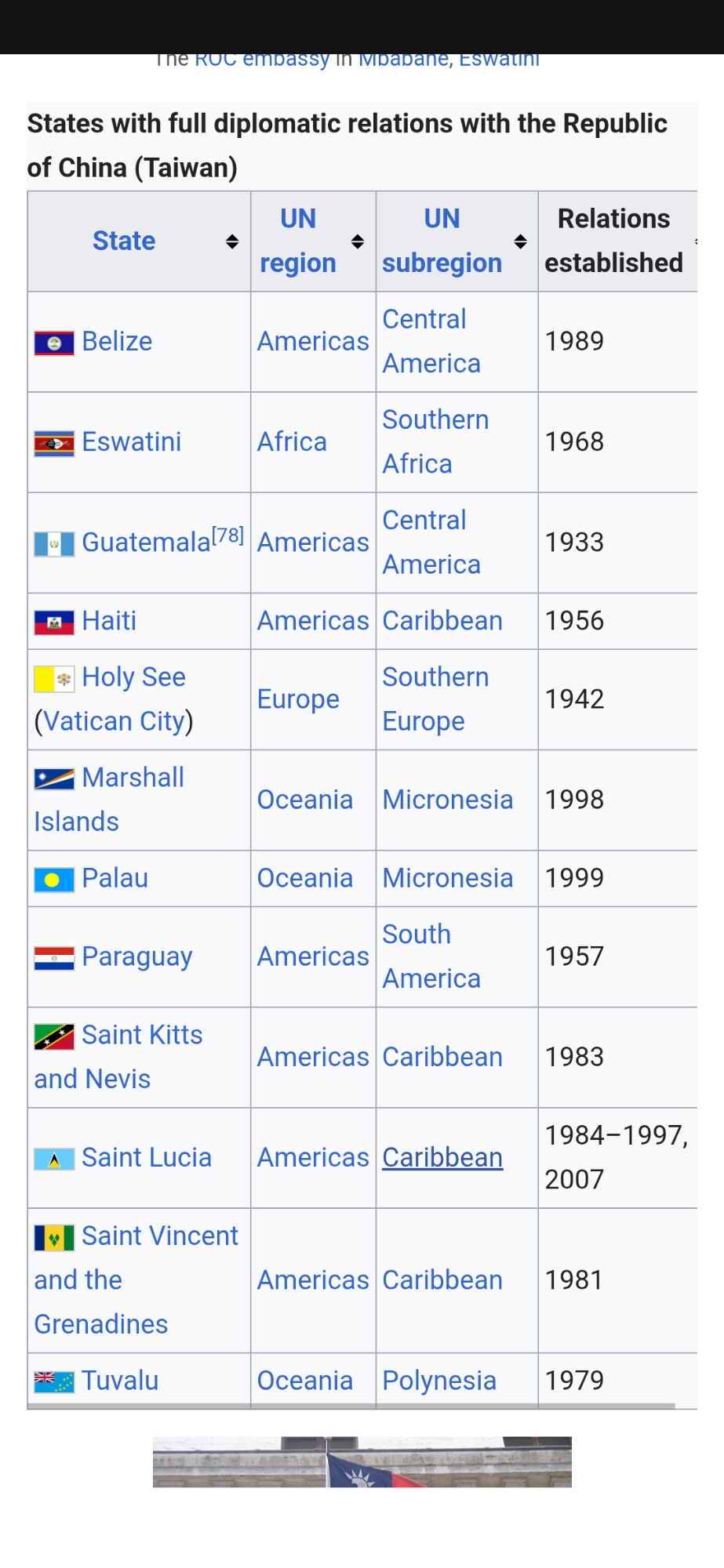The image size is (724, 1568).
Task: Open the Haiti link
Action: click(109, 621)
